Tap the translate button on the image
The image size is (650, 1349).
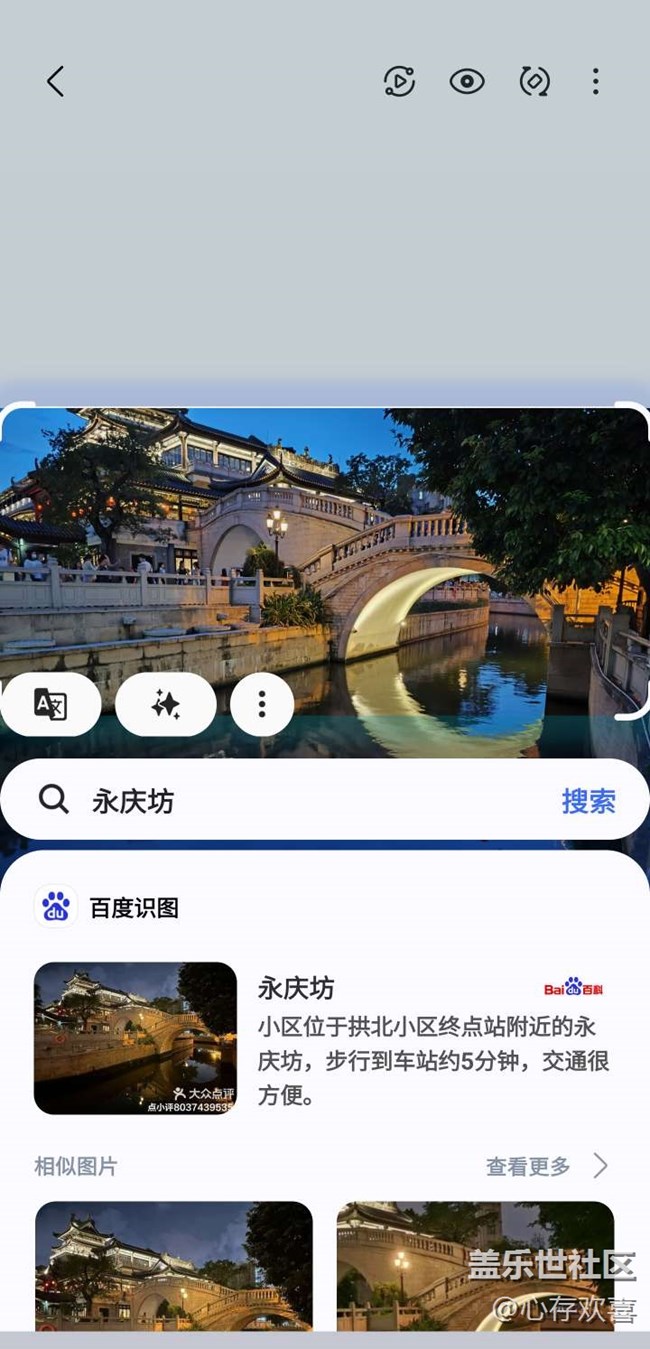coord(50,704)
